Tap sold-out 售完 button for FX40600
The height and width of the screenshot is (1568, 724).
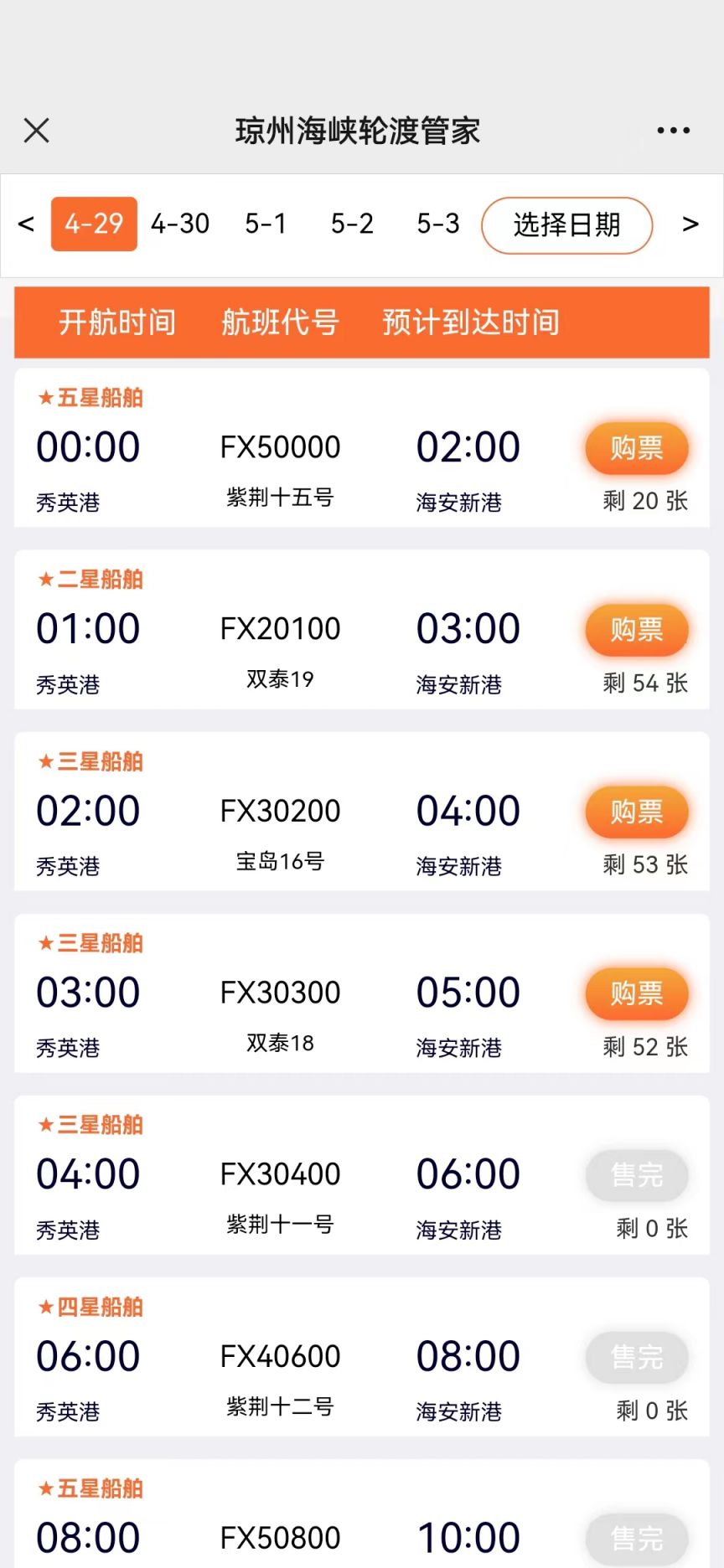click(637, 1357)
